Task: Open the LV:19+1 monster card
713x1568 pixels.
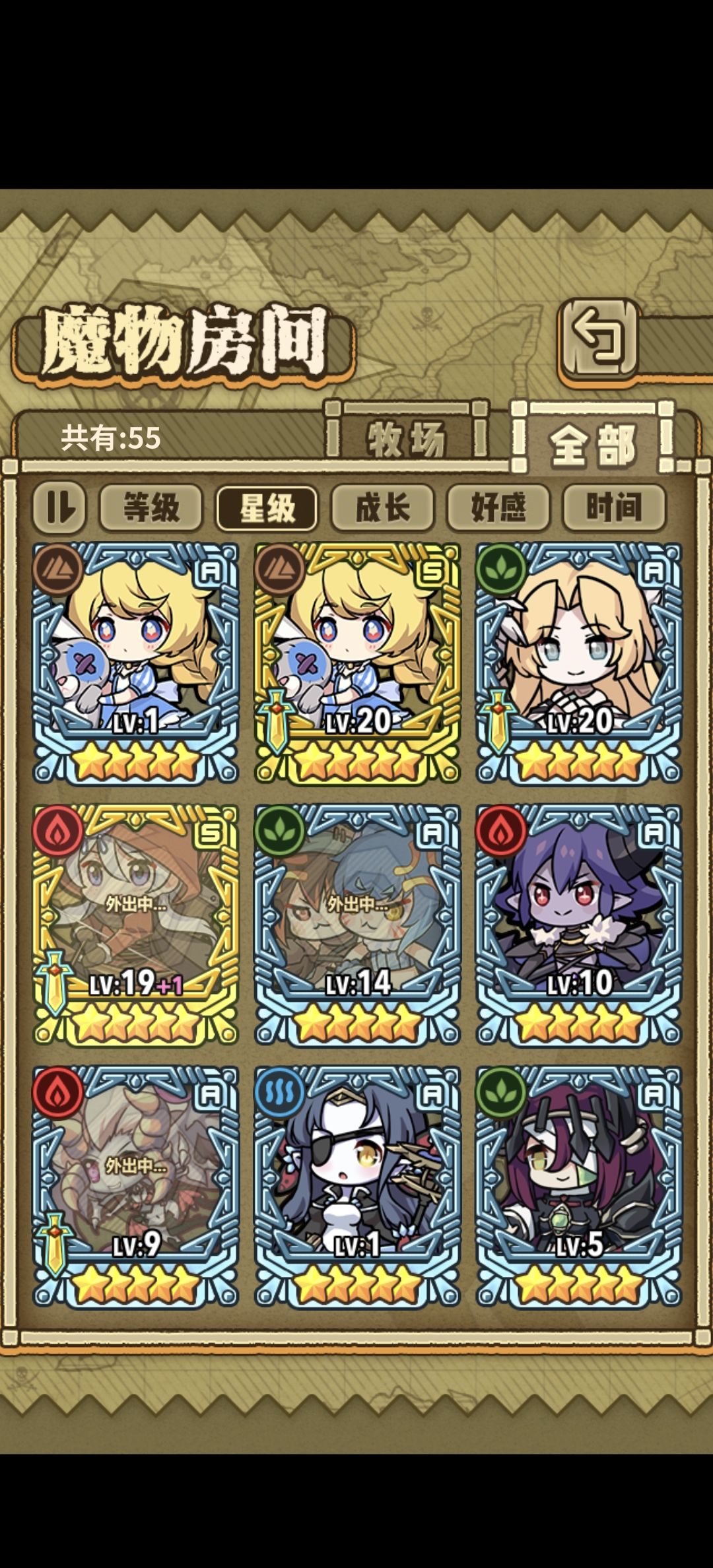Action: 135,926
